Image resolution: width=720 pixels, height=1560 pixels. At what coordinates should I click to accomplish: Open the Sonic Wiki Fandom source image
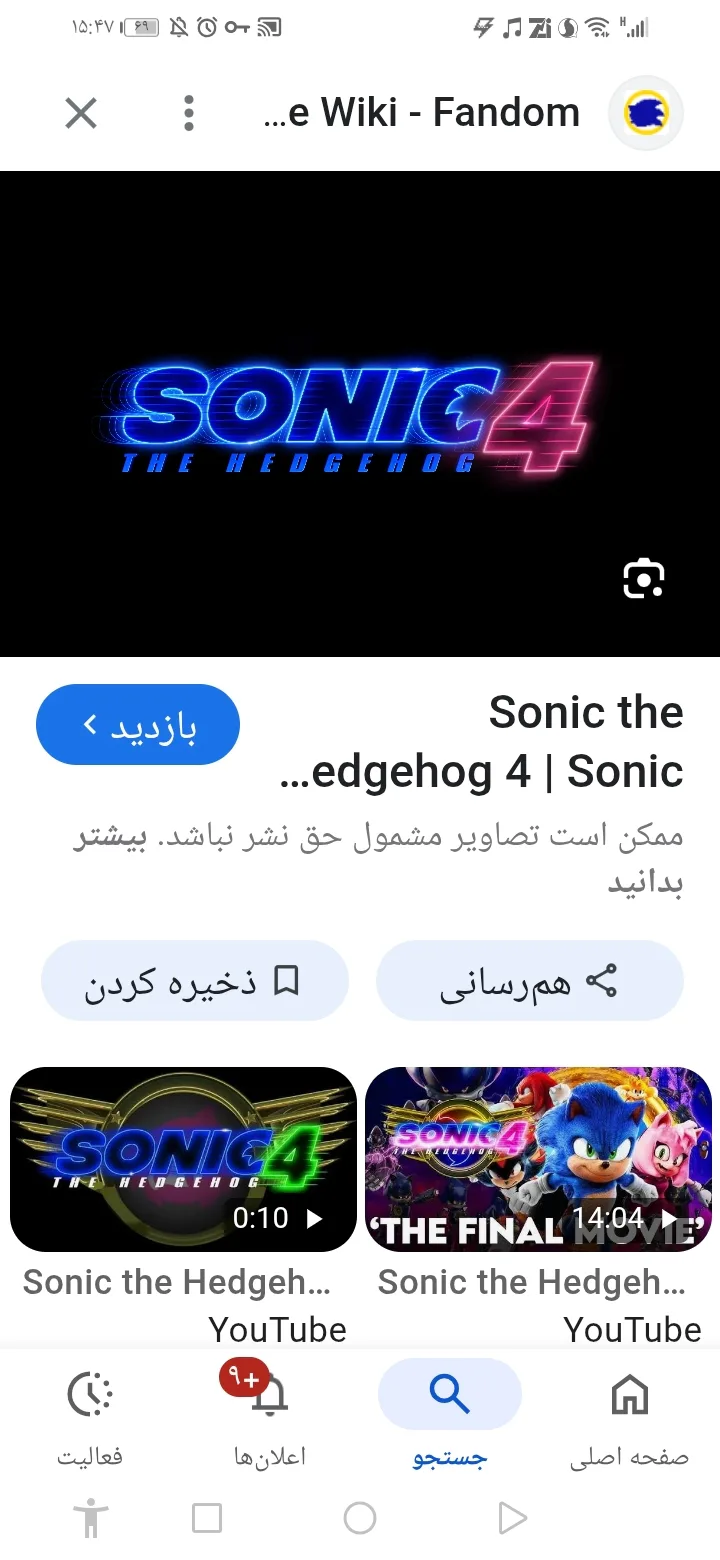(360, 414)
